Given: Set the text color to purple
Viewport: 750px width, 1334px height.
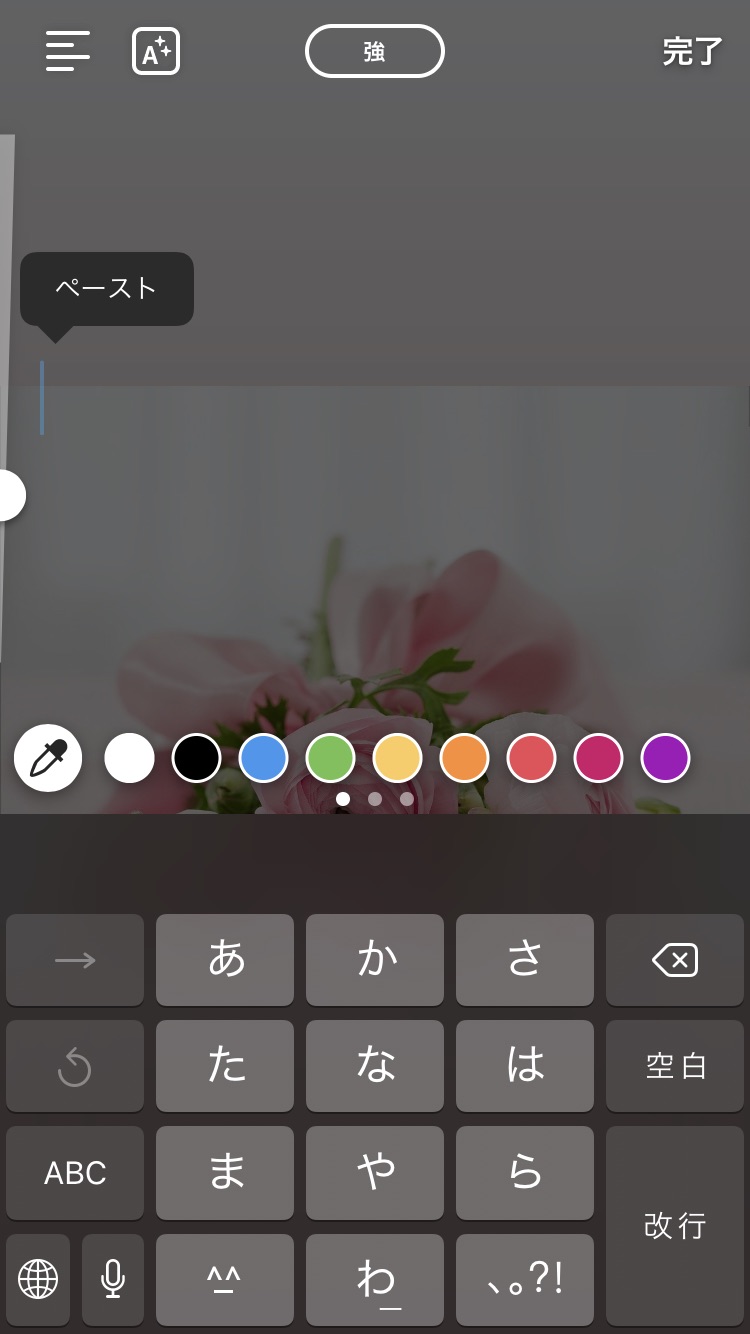Looking at the screenshot, I should (665, 758).
